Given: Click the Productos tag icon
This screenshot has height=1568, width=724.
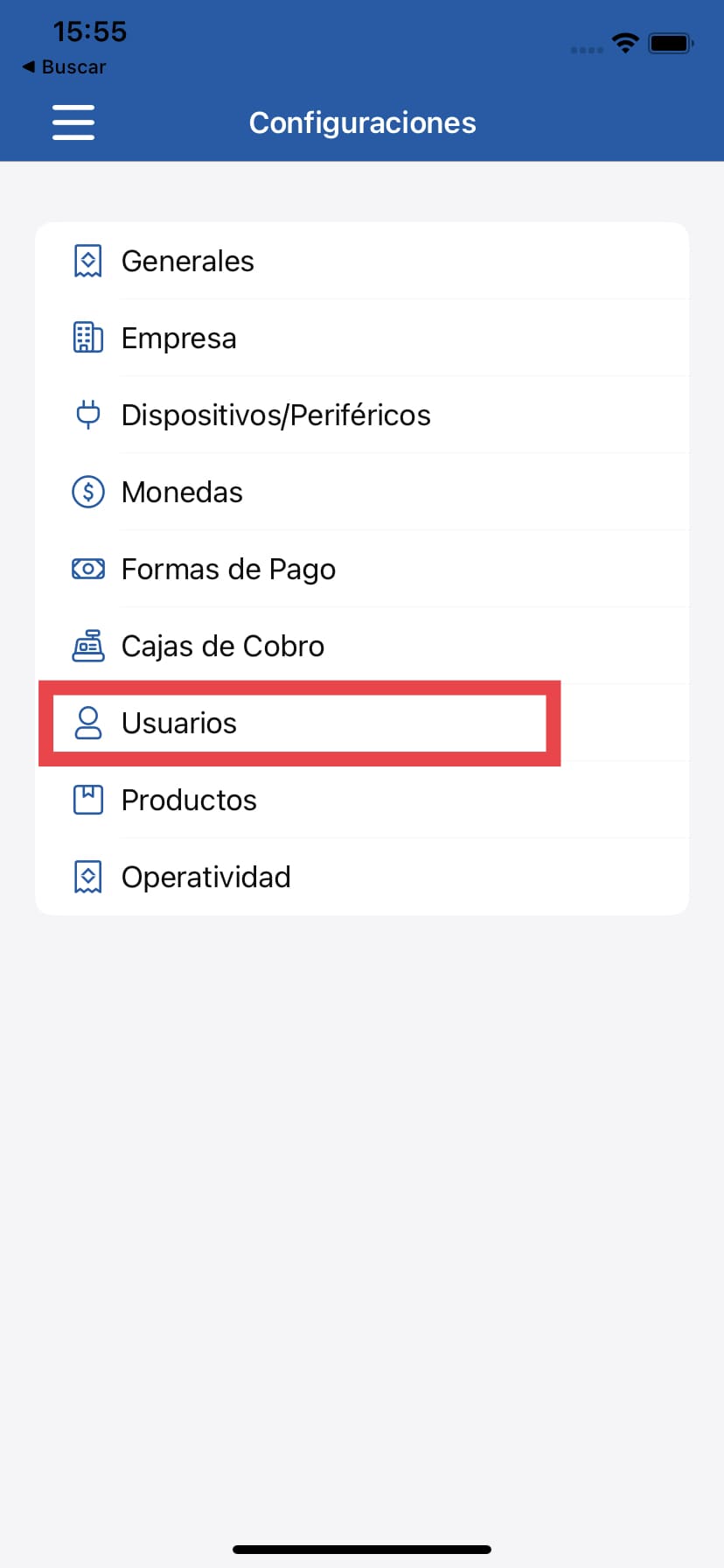Looking at the screenshot, I should pyautogui.click(x=87, y=800).
